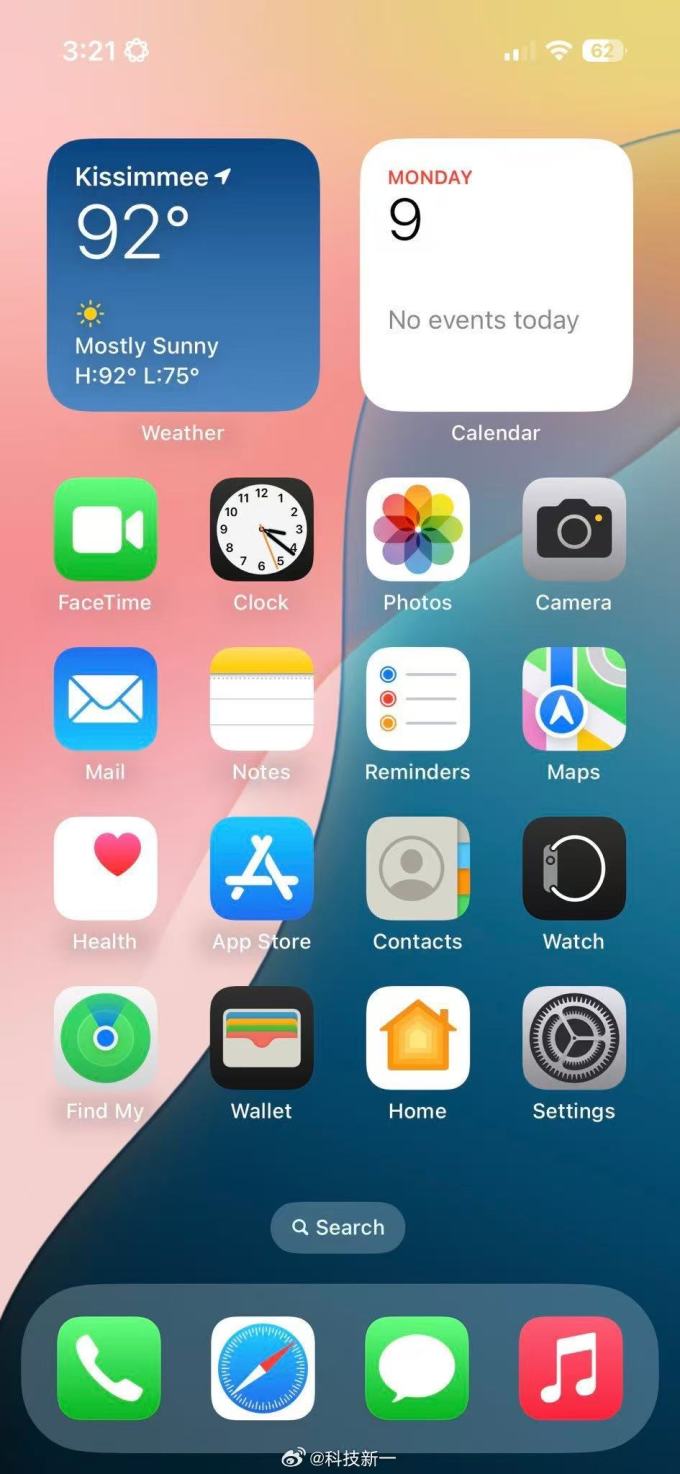The height and width of the screenshot is (1474, 680).
Task: Launch Reminders app
Action: (418, 698)
